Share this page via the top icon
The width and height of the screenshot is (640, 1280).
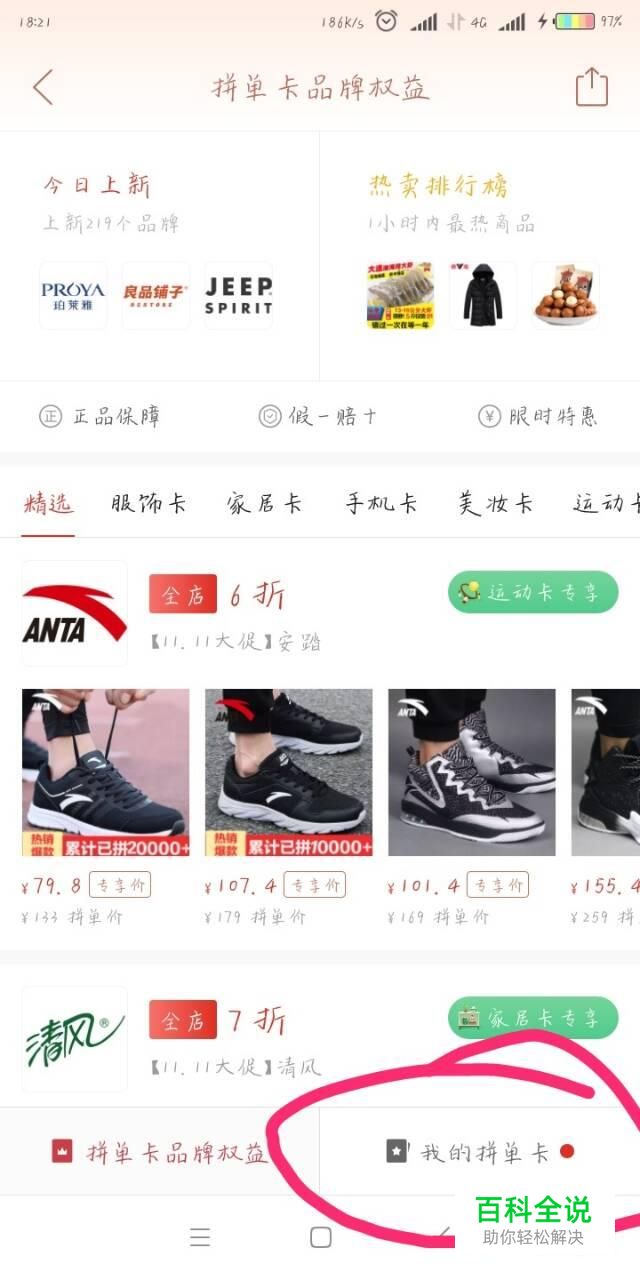pyautogui.click(x=591, y=87)
